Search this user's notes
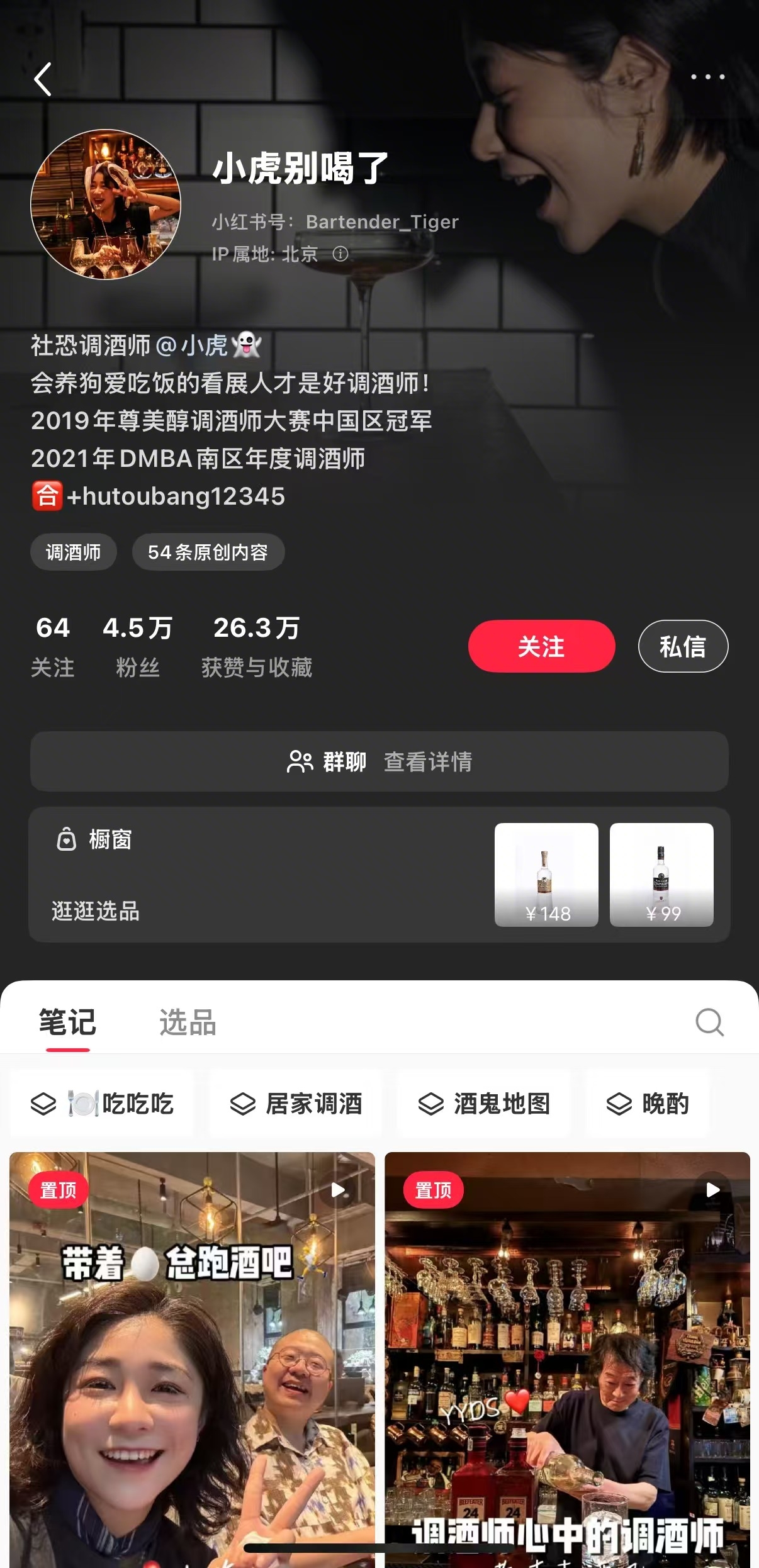This screenshot has height=1568, width=759. point(709,1022)
